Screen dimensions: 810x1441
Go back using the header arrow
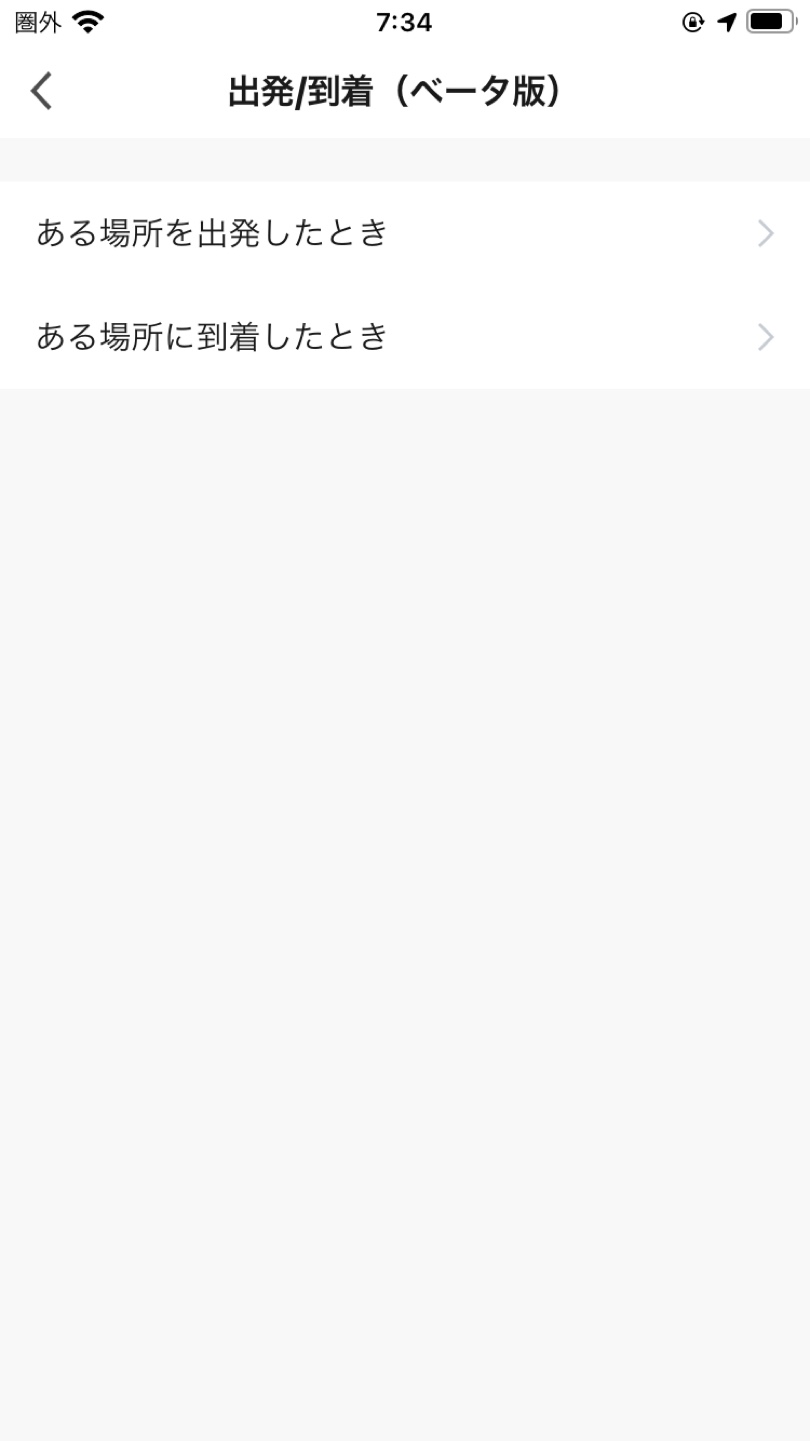[41, 91]
